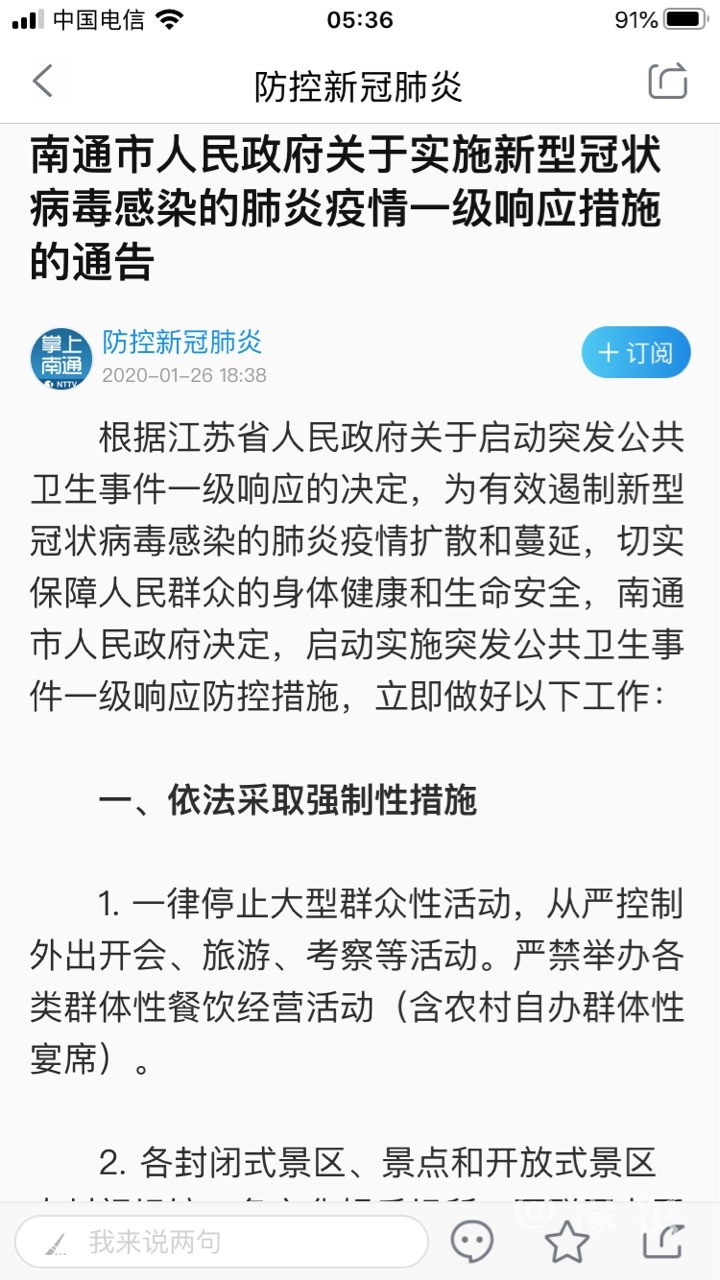Viewport: 720px width, 1280px height.
Task: Go back using the top-left arrow
Action: click(x=43, y=81)
